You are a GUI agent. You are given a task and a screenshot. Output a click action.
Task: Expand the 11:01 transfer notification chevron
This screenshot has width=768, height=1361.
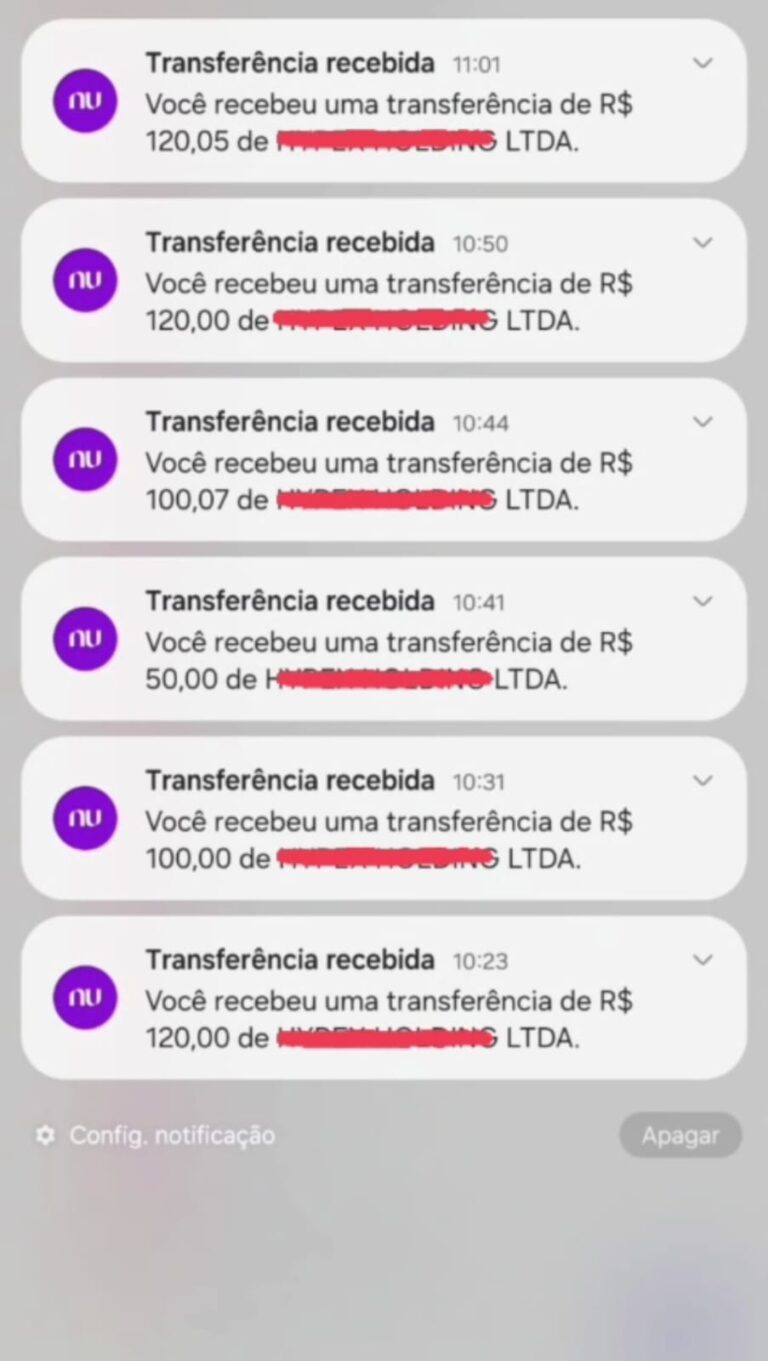click(x=702, y=63)
